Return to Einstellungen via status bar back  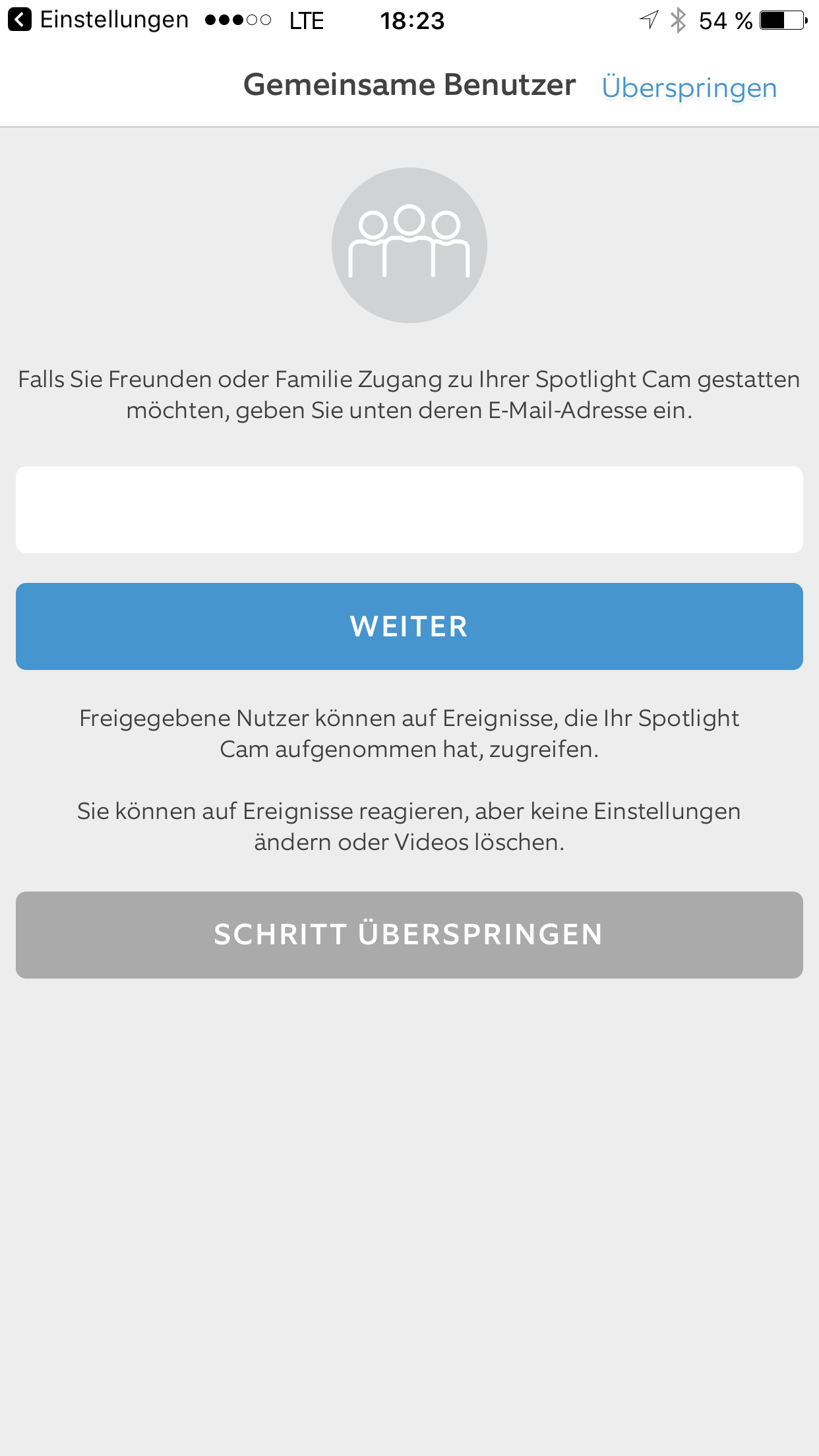click(x=99, y=20)
